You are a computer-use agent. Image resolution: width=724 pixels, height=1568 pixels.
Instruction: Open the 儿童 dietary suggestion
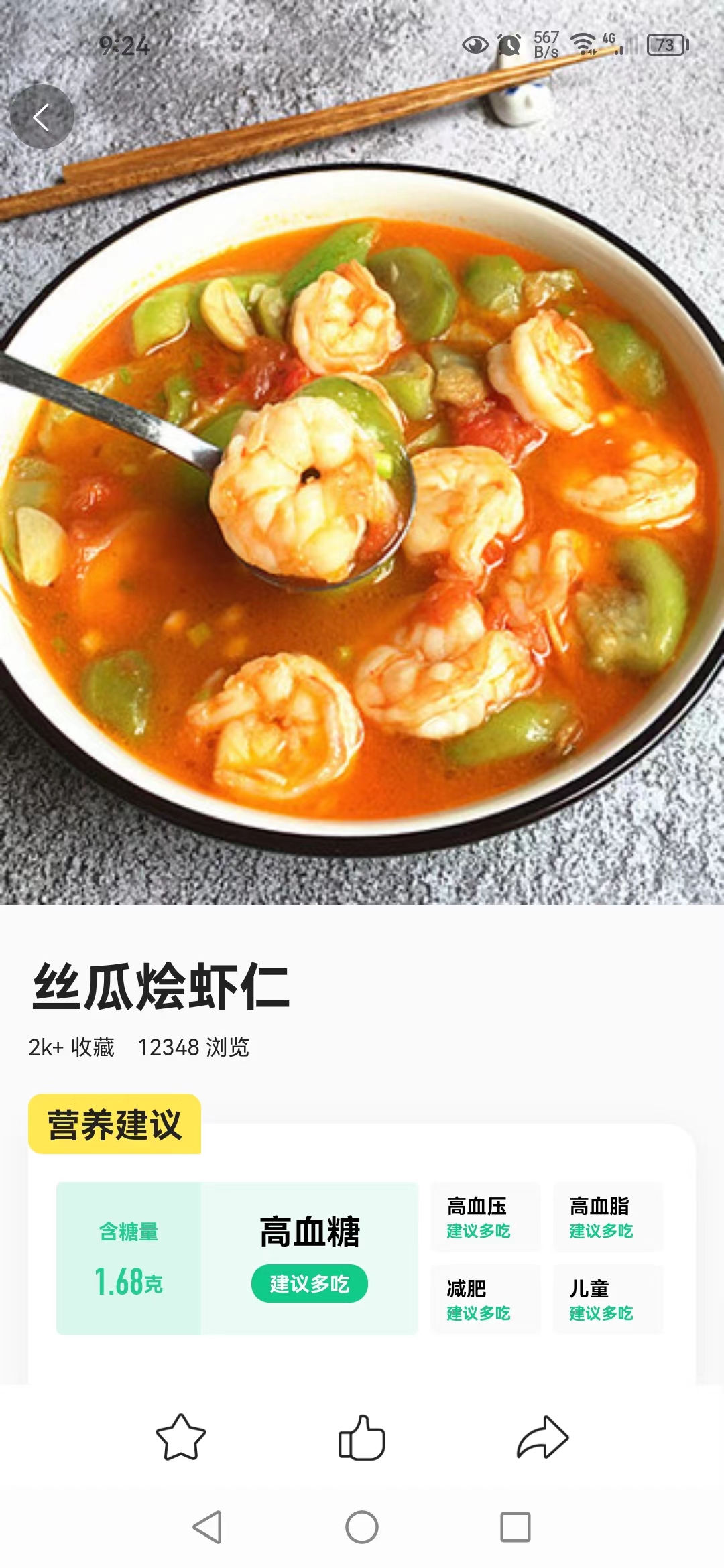click(x=607, y=1299)
